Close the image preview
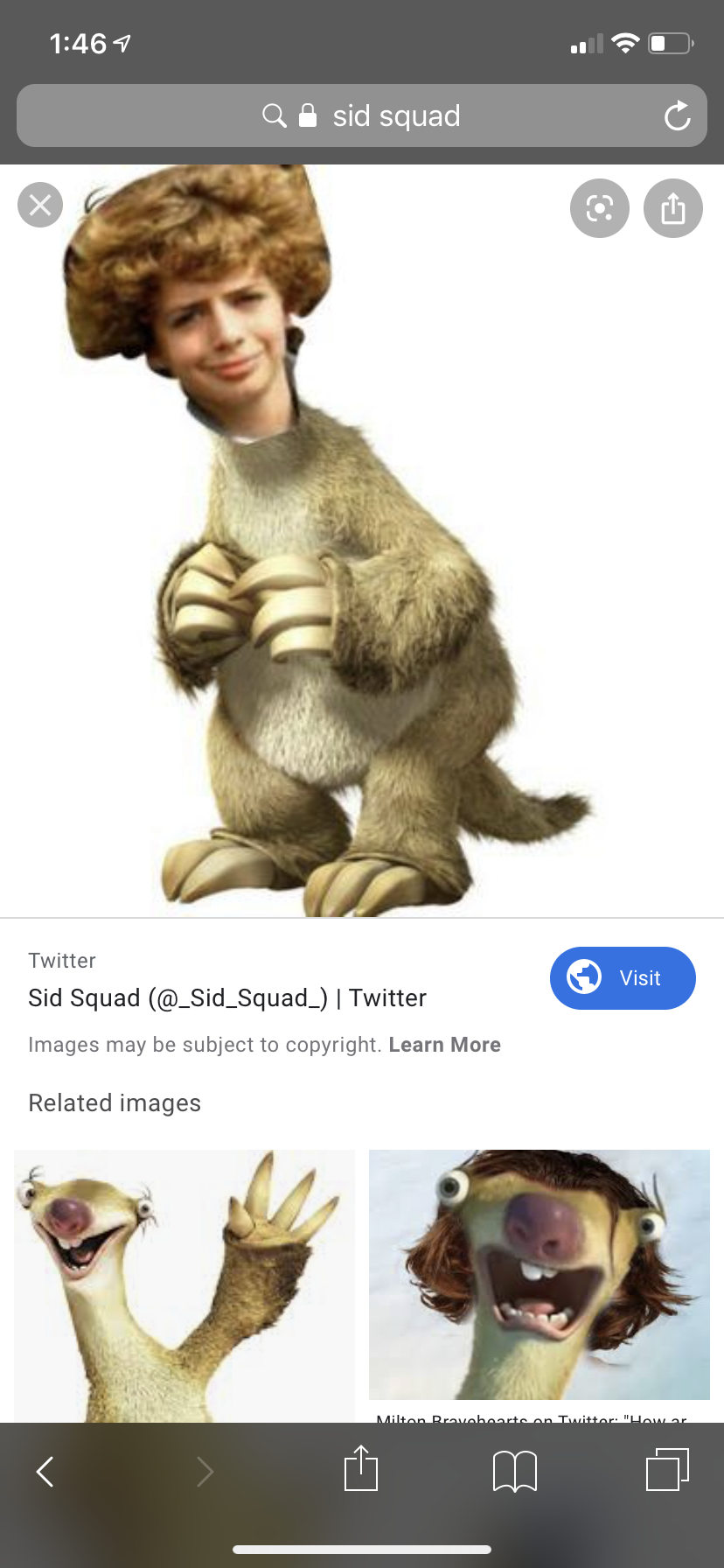Image resolution: width=724 pixels, height=1568 pixels. click(40, 205)
